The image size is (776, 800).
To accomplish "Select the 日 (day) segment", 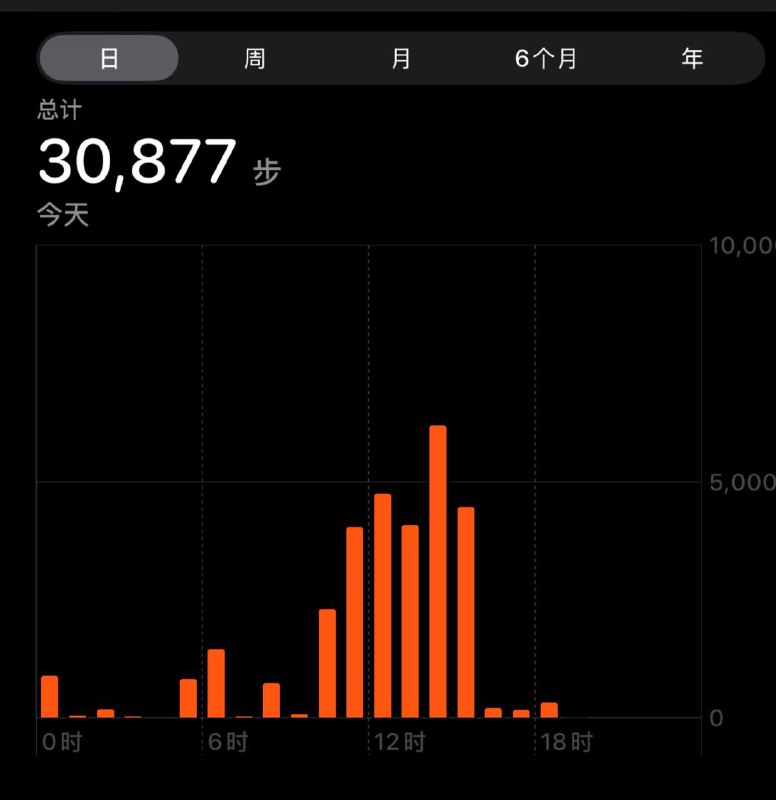I will point(109,58).
